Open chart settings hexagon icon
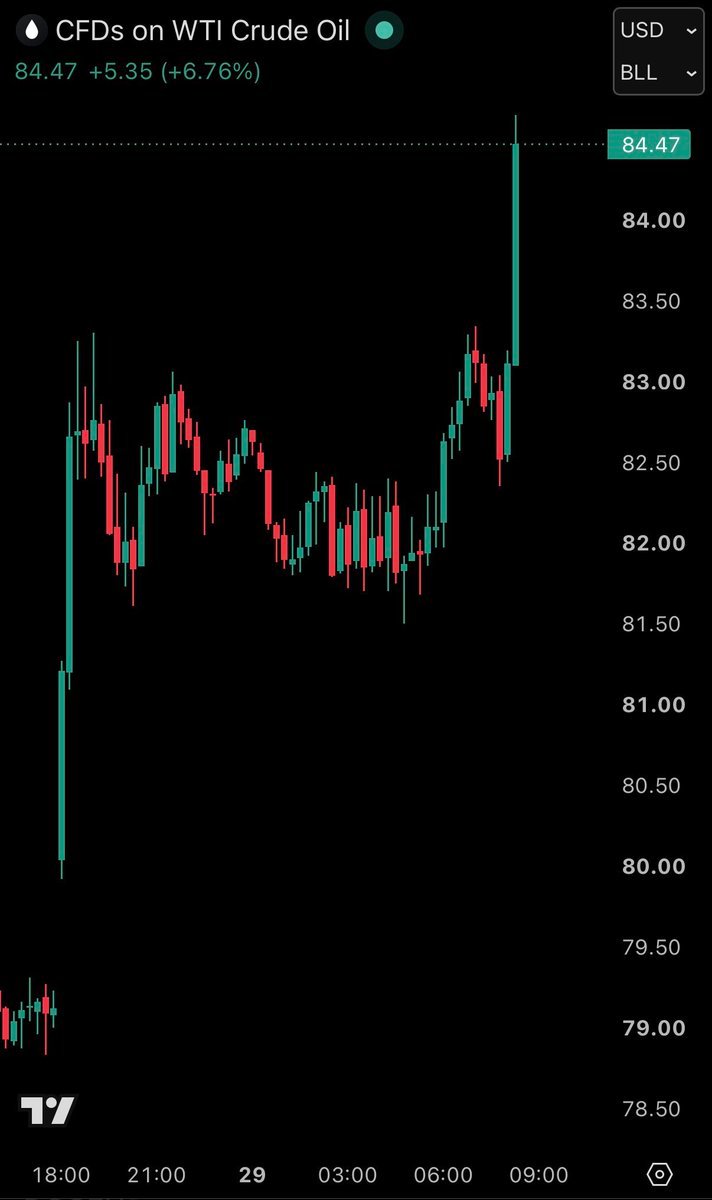712x1200 pixels. point(659,1174)
